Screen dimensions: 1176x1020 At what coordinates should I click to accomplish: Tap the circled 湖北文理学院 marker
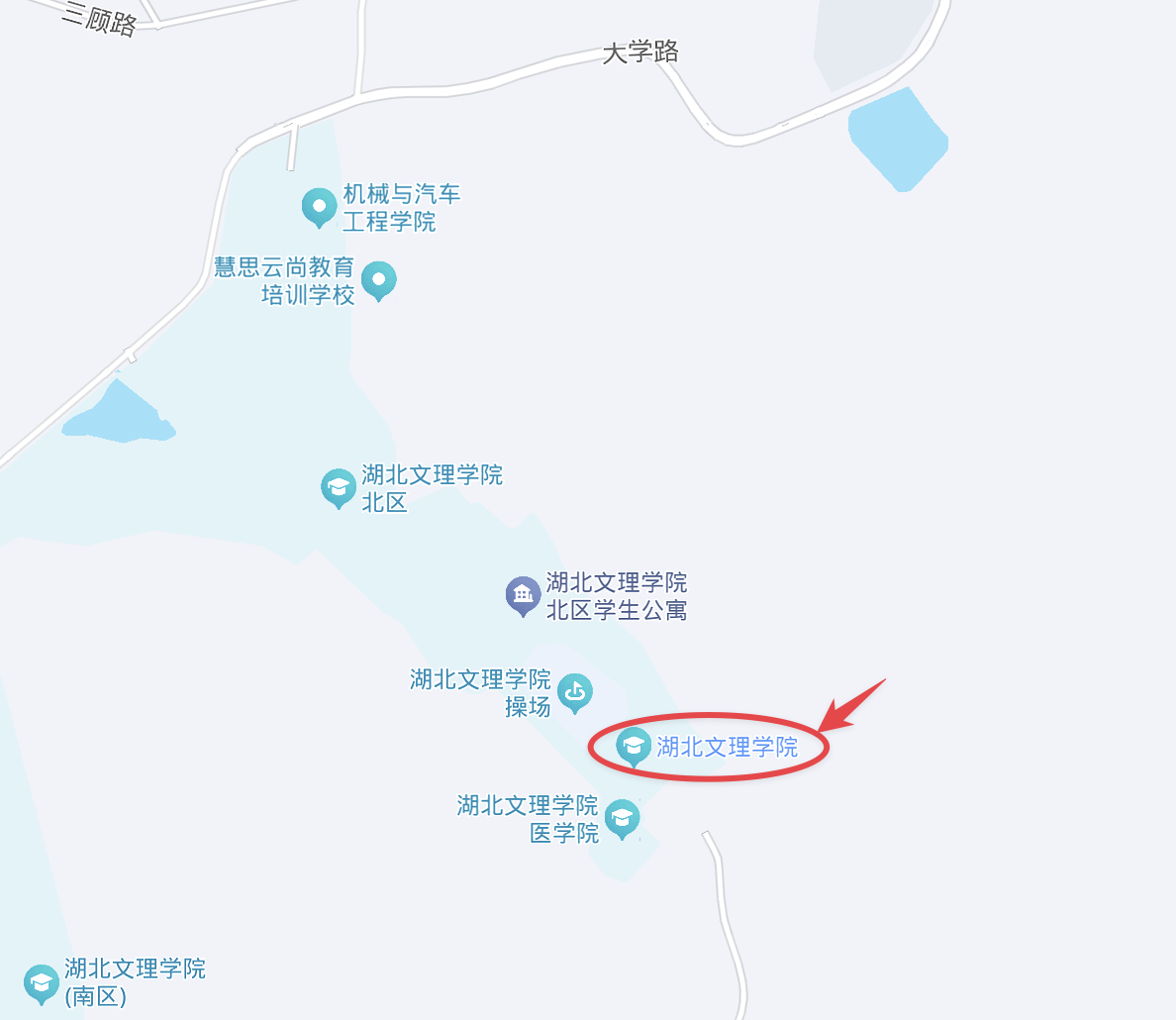pyautogui.click(x=634, y=746)
